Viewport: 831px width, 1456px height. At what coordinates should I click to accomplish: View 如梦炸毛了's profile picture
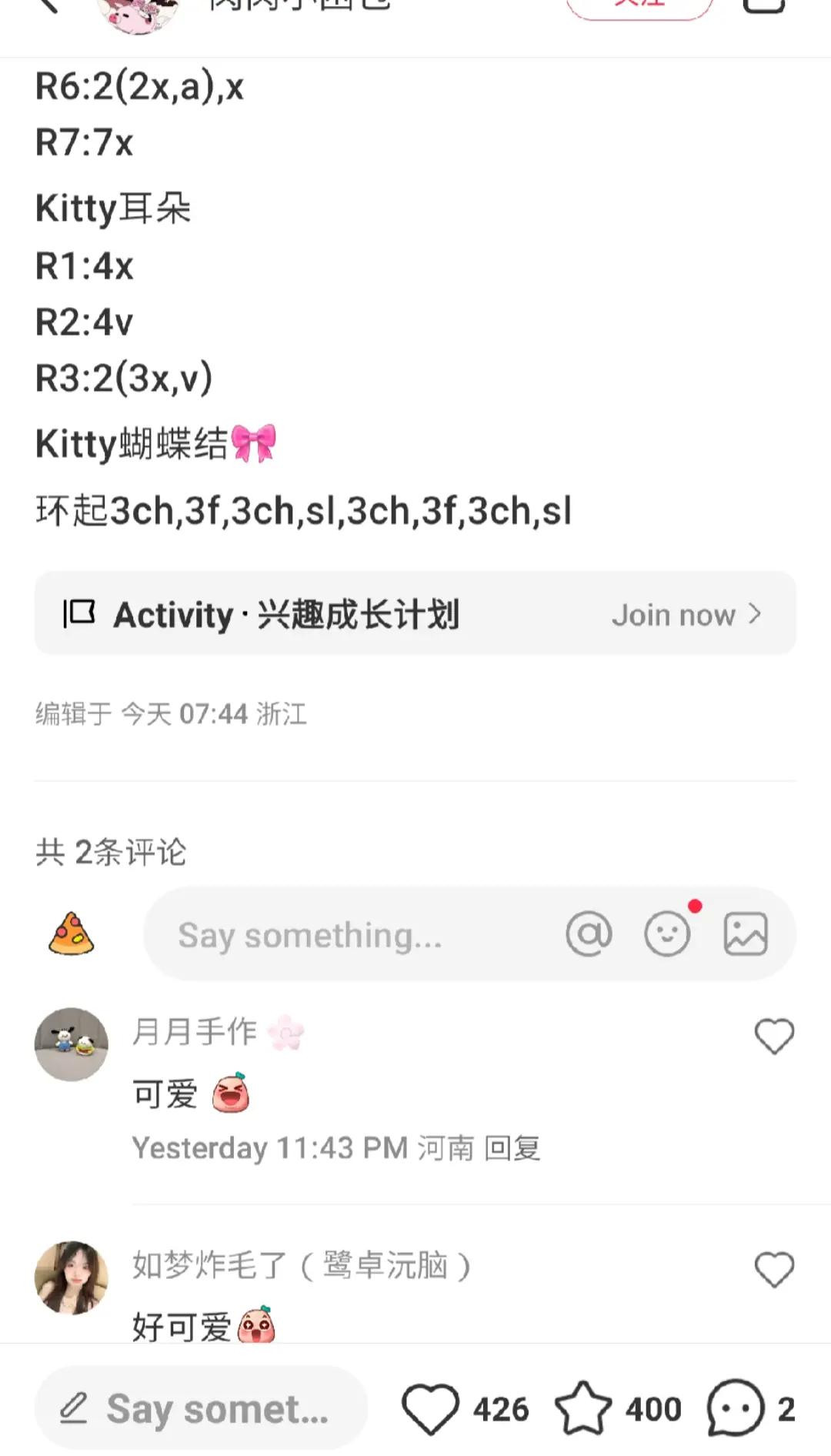click(72, 1277)
